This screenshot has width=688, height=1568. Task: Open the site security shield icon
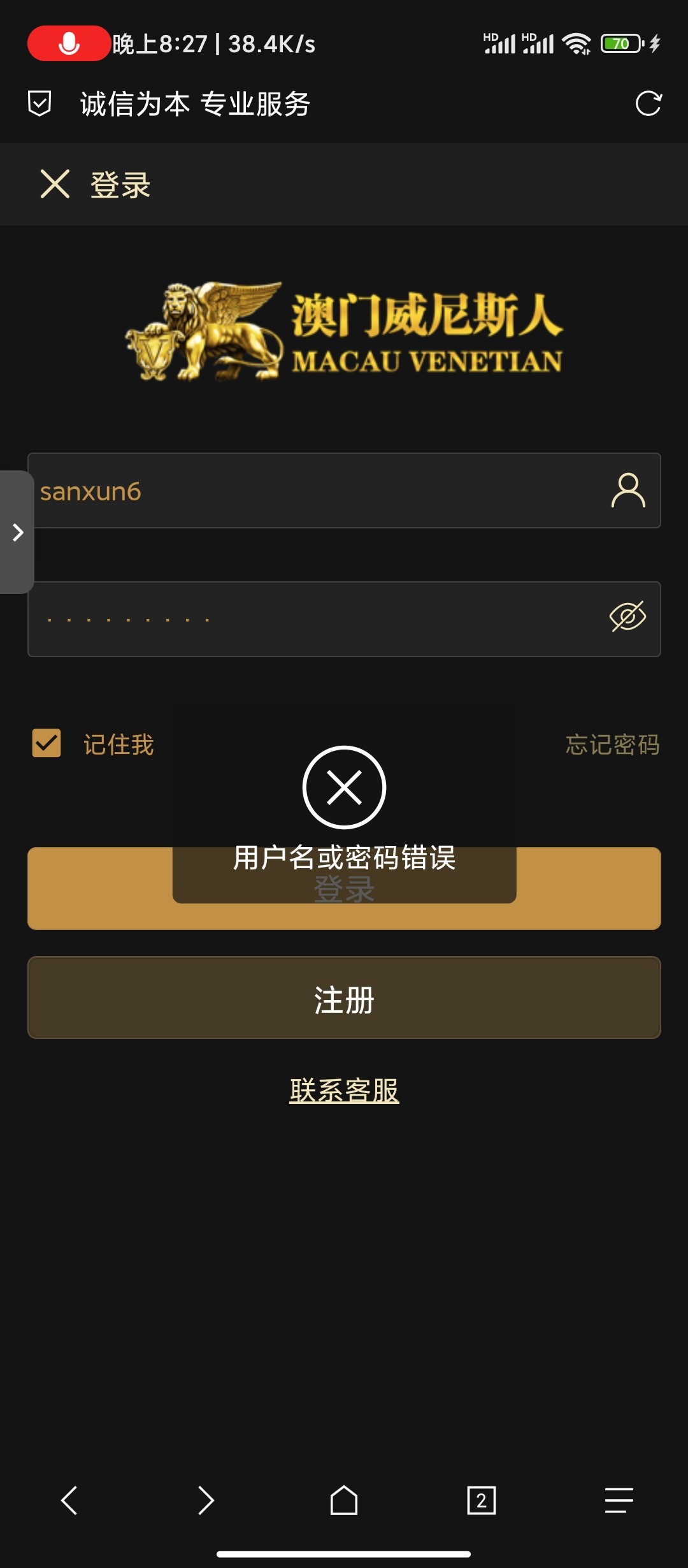point(39,103)
